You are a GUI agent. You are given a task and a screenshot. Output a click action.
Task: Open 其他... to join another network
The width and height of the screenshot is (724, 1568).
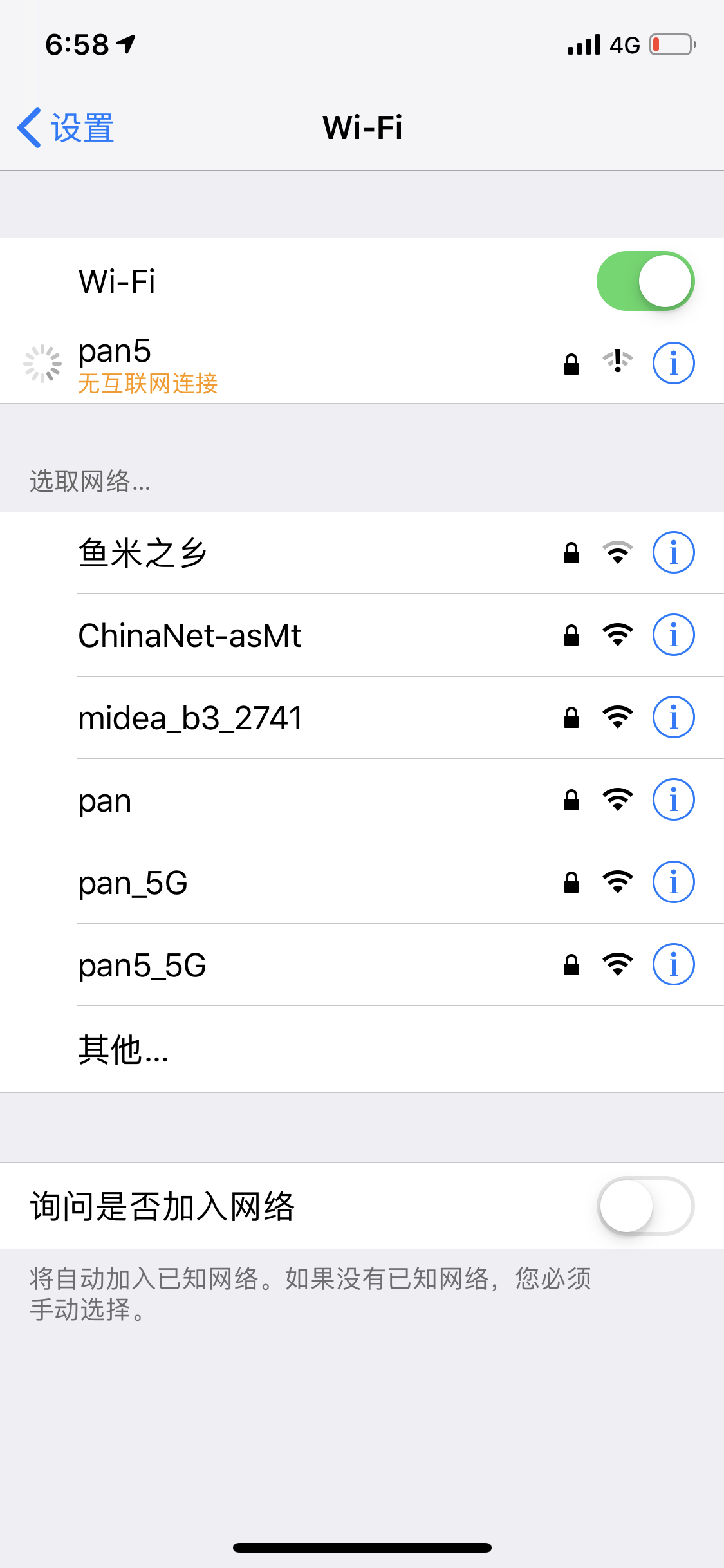[124, 1049]
